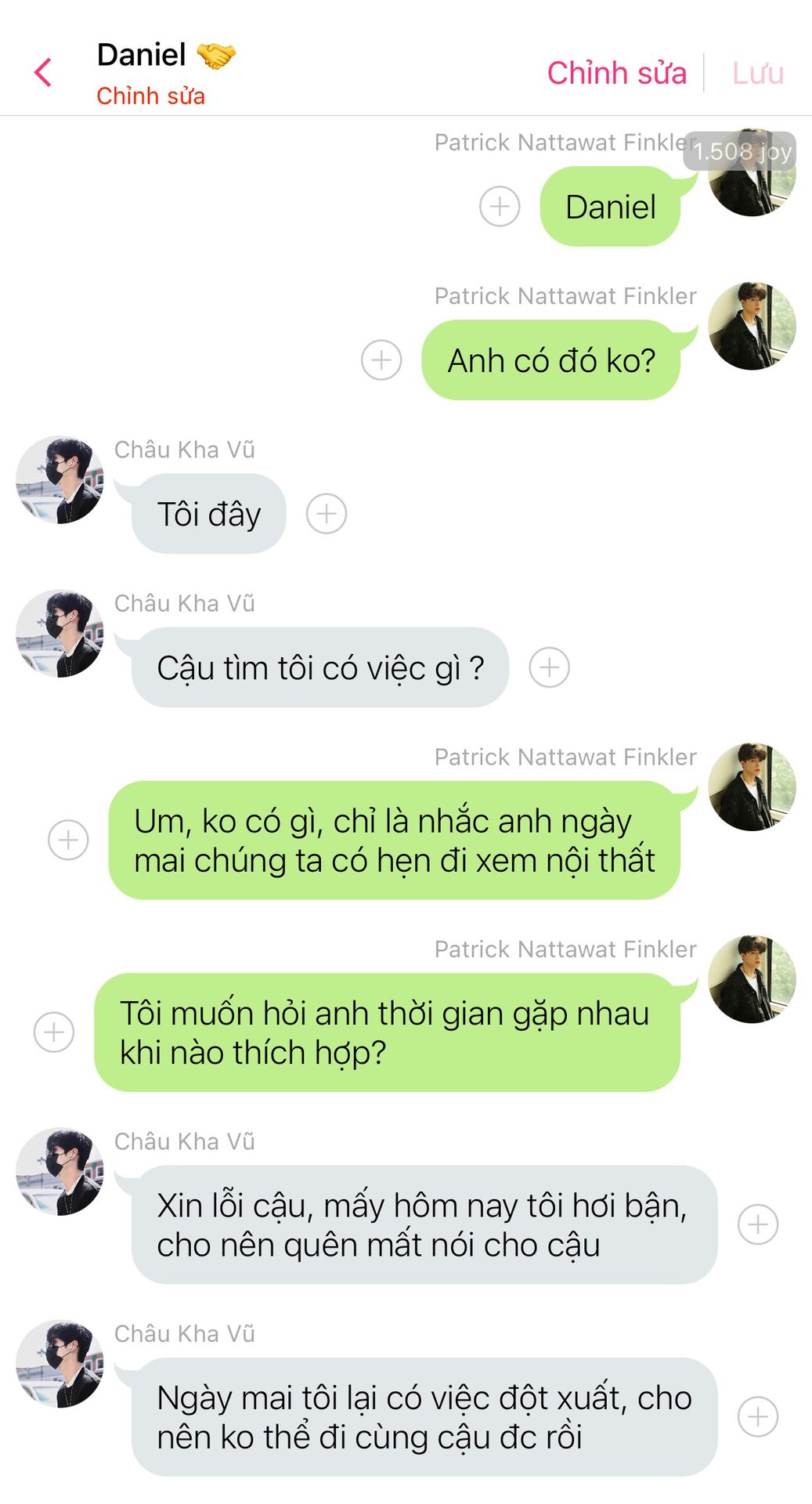812x1504 pixels.
Task: Open Patrick's avatar beside "Anh có đó ko?"
Action: click(x=752, y=326)
